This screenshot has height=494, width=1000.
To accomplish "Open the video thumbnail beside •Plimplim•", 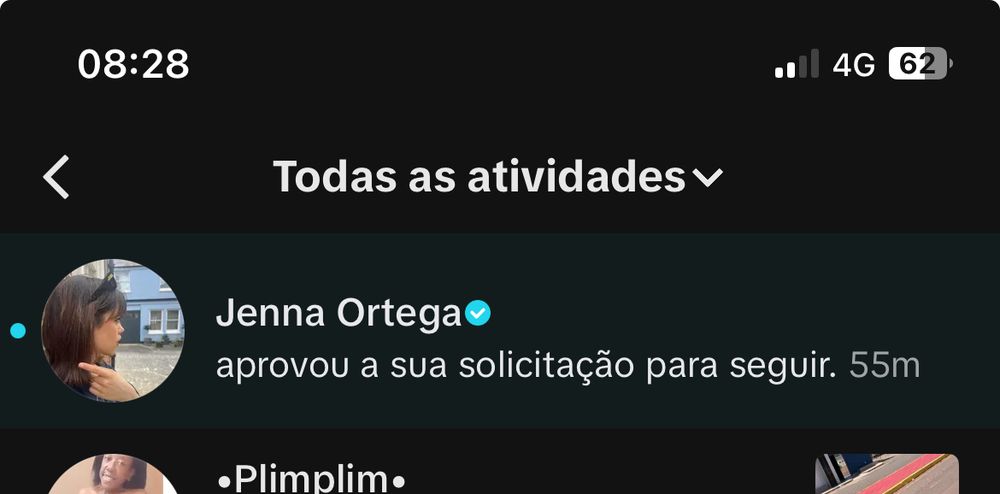I will 886,475.
